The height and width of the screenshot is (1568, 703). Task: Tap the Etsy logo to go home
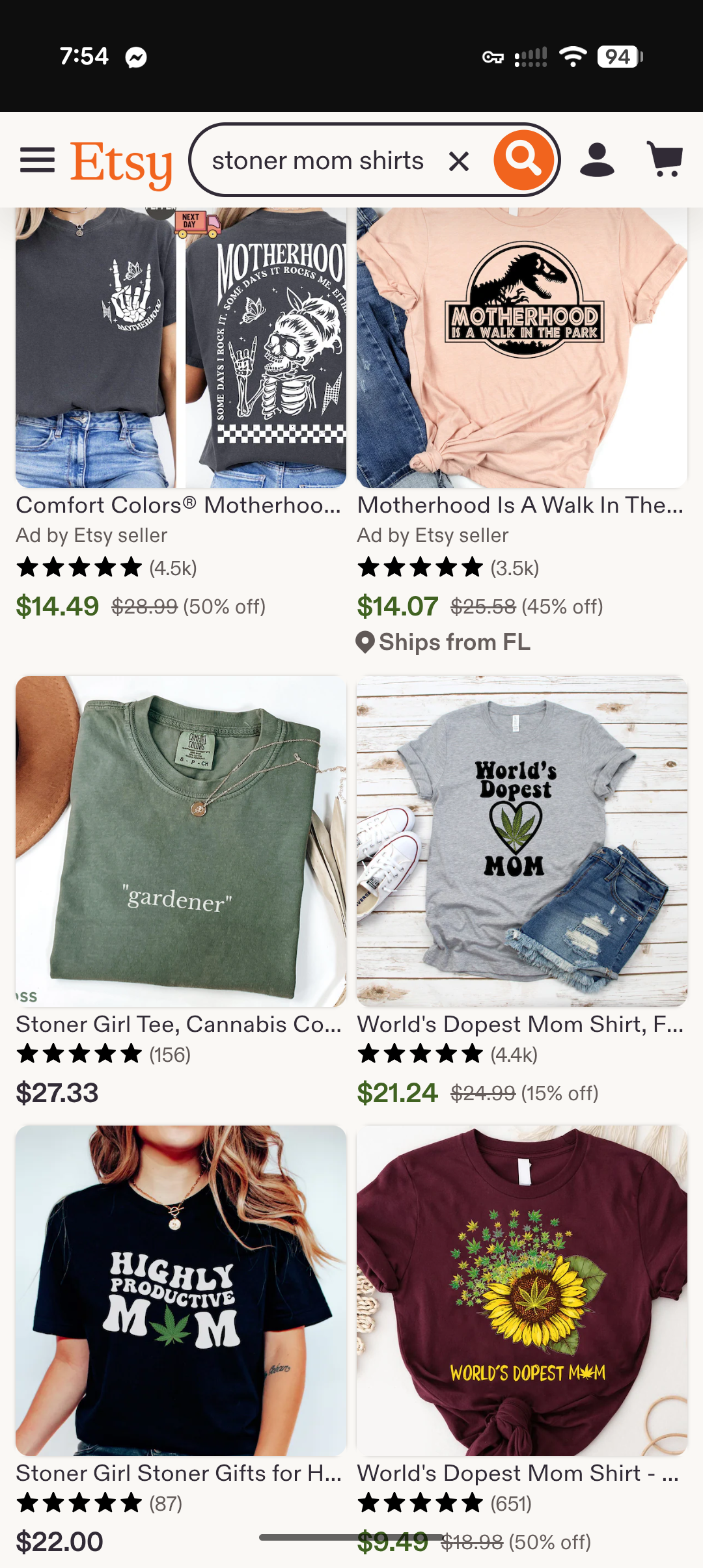[x=121, y=164]
